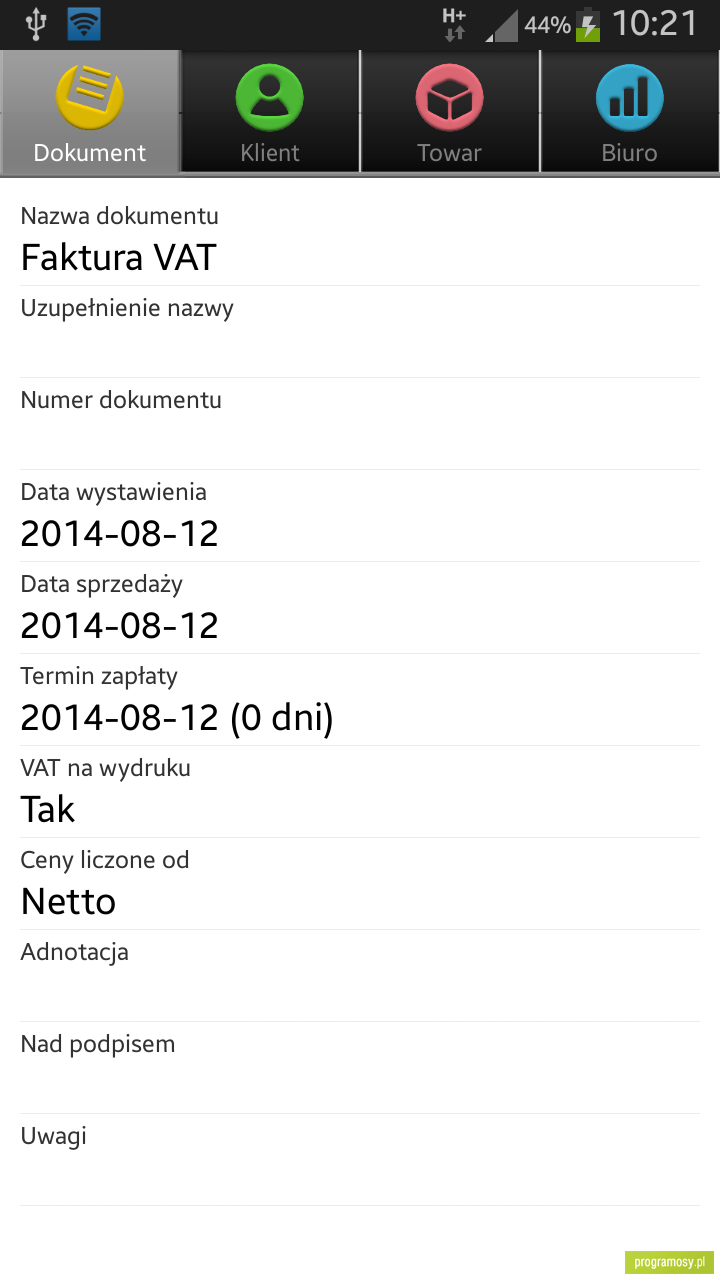This screenshot has height=1280, width=720.
Task: Open the Nad podpisem field
Action: (x=360, y=1068)
